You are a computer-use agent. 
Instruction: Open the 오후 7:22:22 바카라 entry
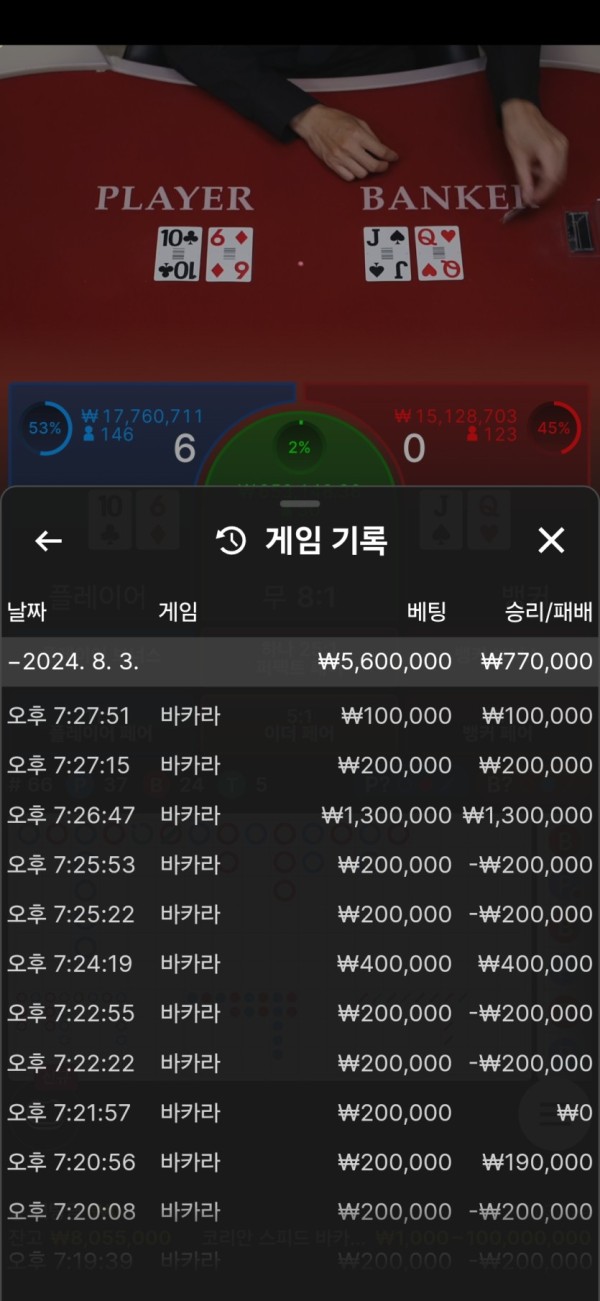click(x=300, y=1063)
